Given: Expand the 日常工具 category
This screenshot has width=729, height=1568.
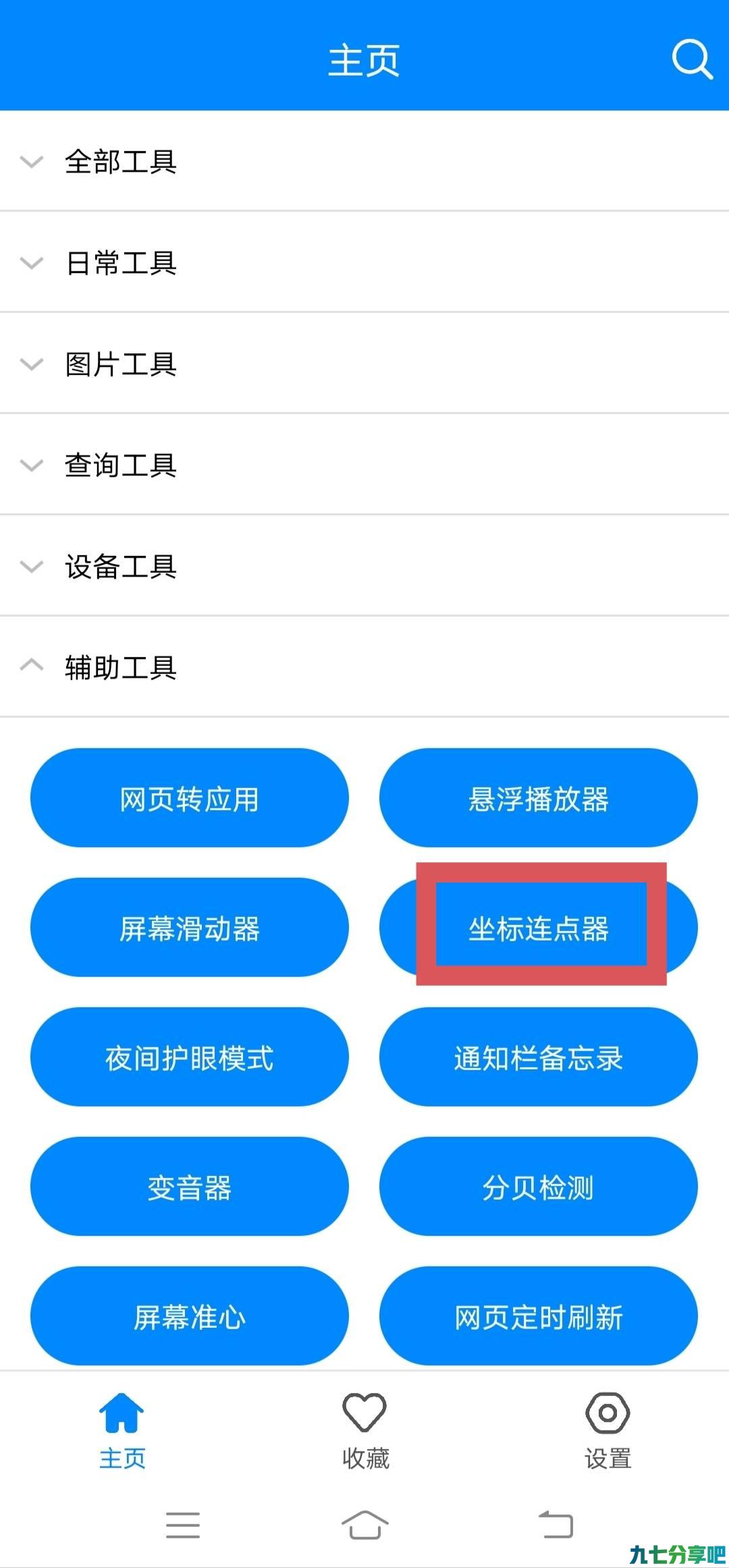Looking at the screenshot, I should (x=364, y=262).
